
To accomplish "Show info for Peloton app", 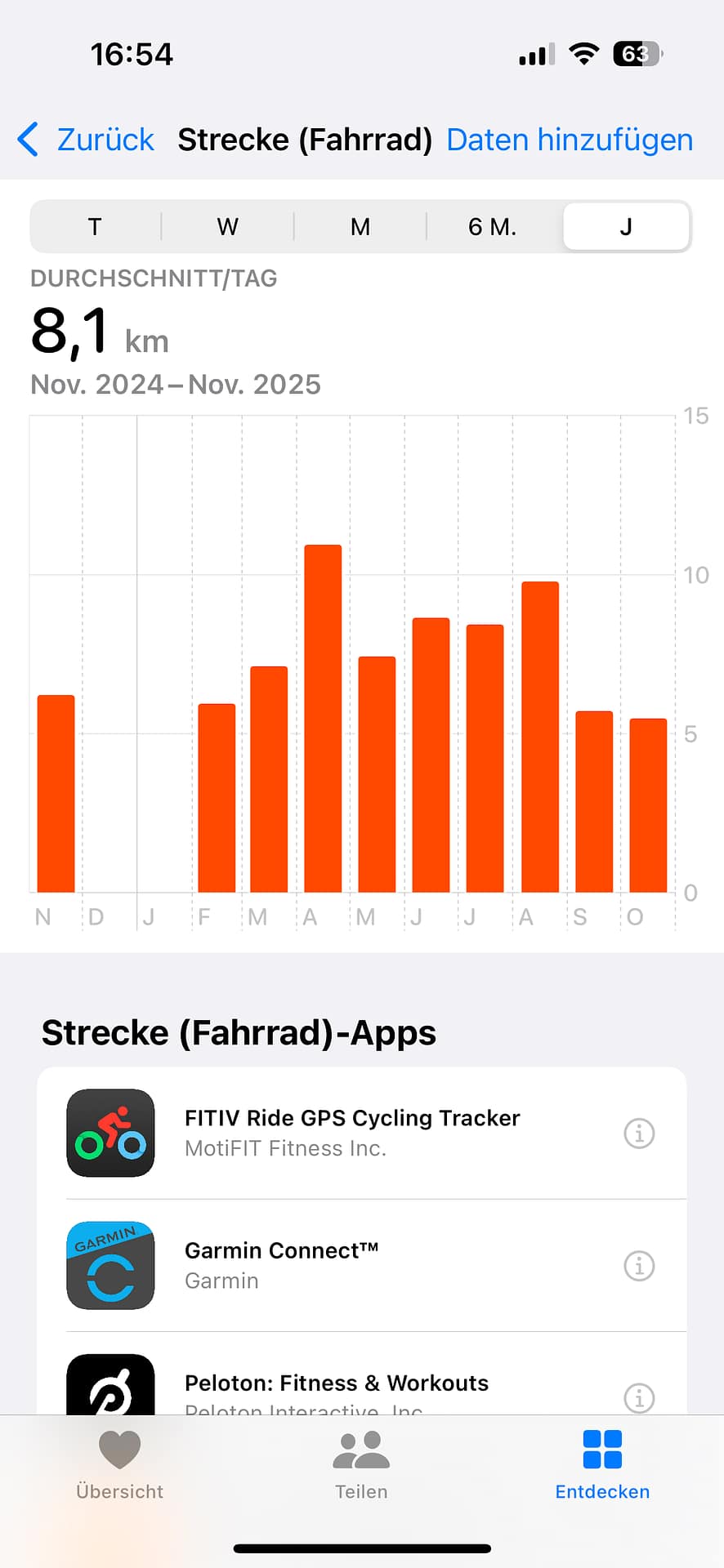I will tap(639, 1397).
